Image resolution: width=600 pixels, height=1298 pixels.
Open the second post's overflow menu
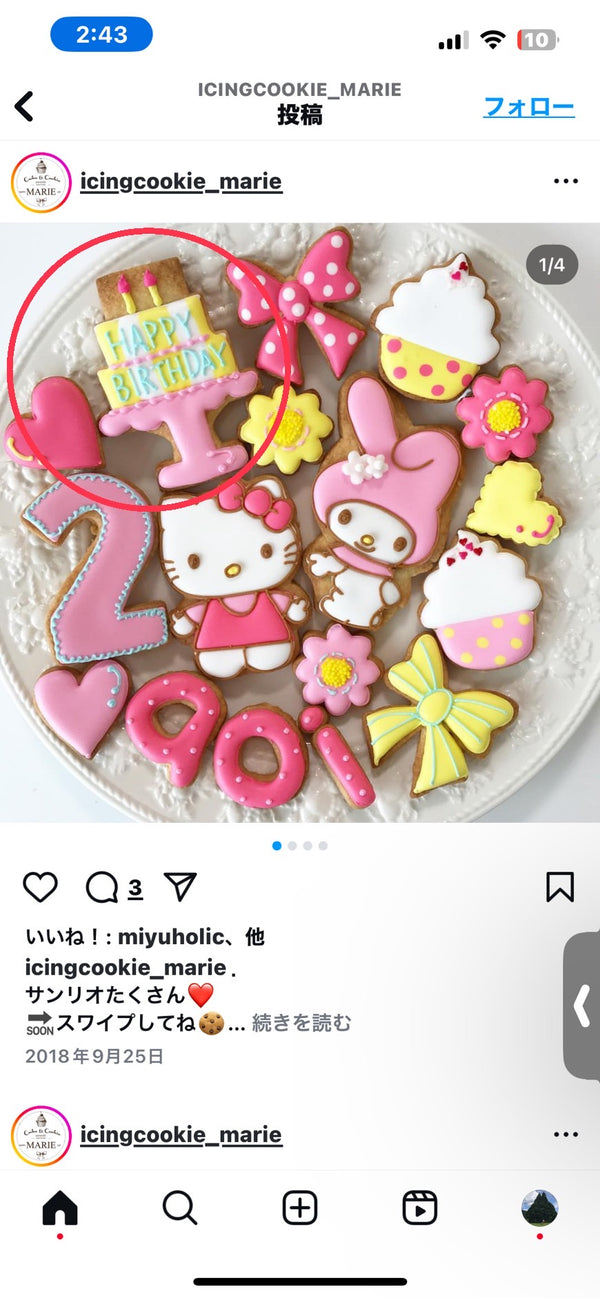[565, 1134]
